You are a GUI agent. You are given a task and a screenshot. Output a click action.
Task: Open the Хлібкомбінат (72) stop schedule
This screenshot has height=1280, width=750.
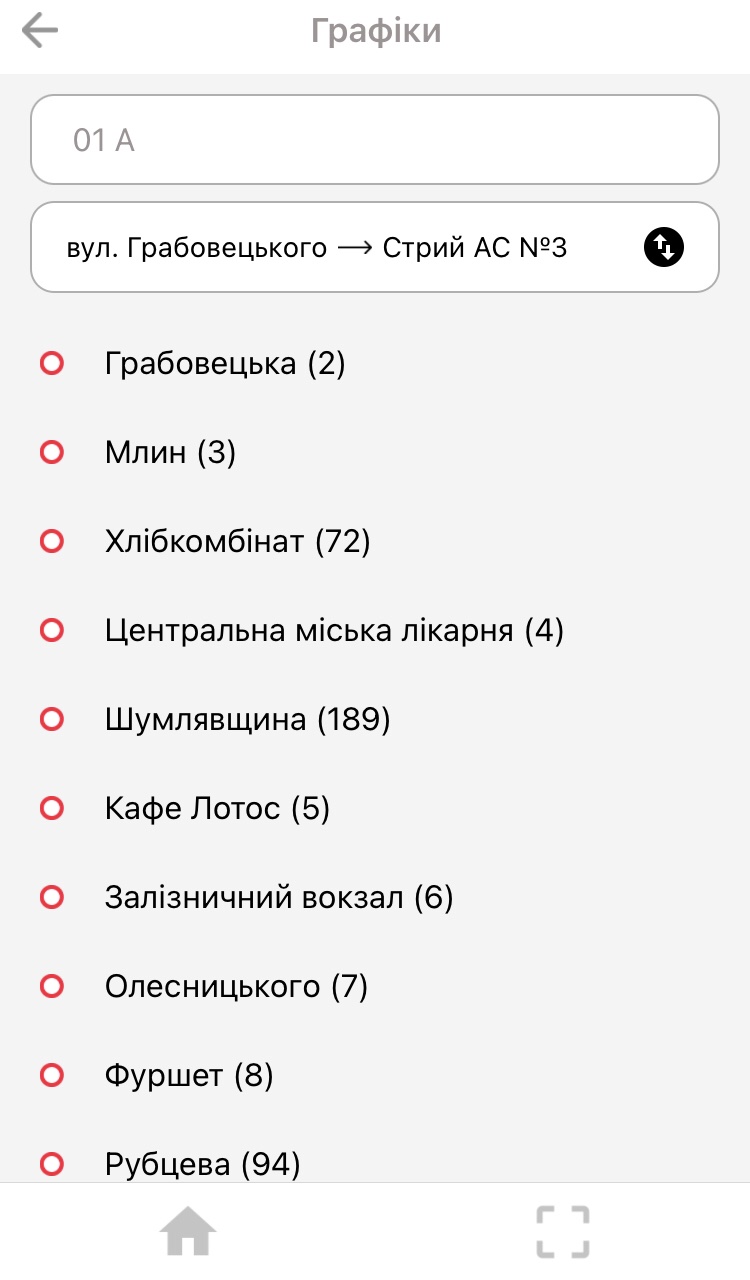tap(375, 542)
